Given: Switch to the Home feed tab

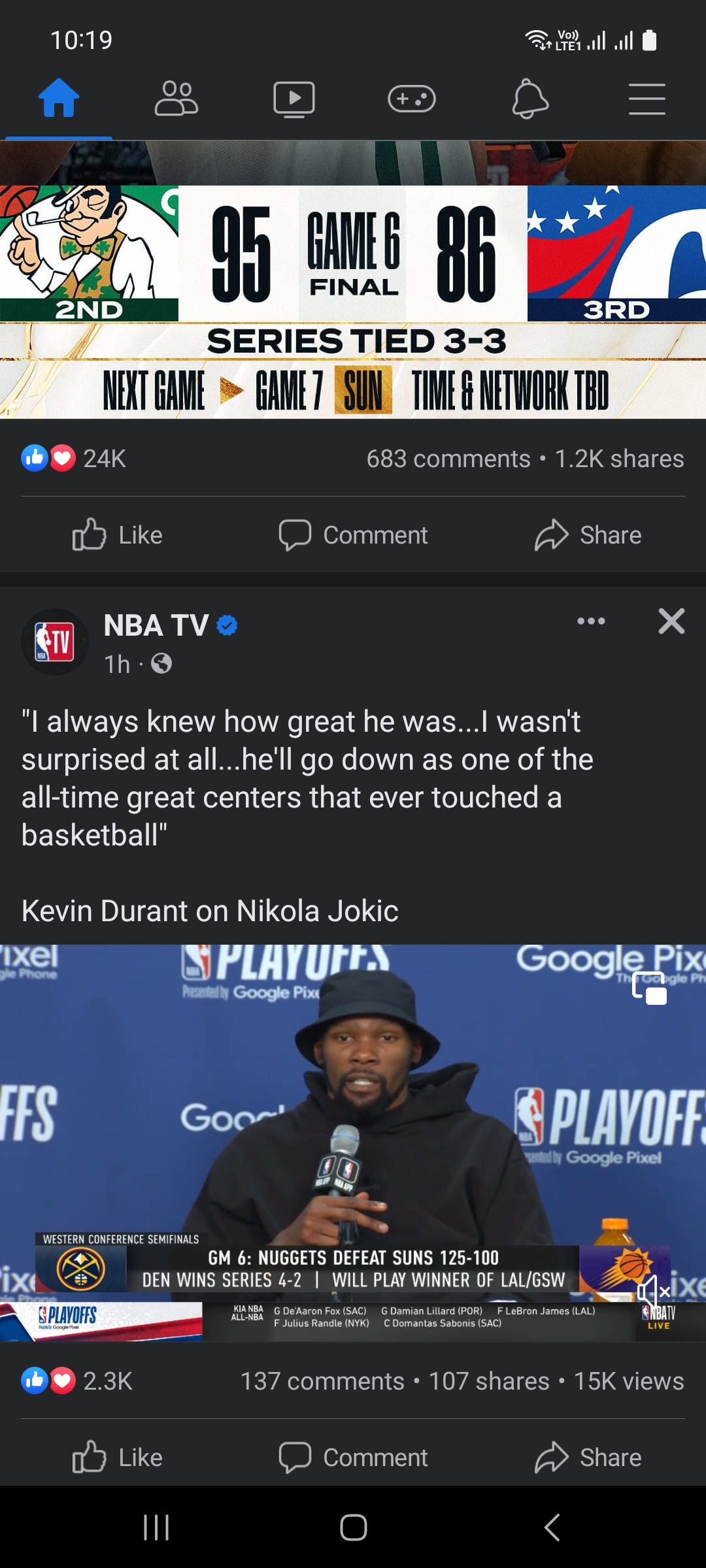Looking at the screenshot, I should [x=59, y=99].
